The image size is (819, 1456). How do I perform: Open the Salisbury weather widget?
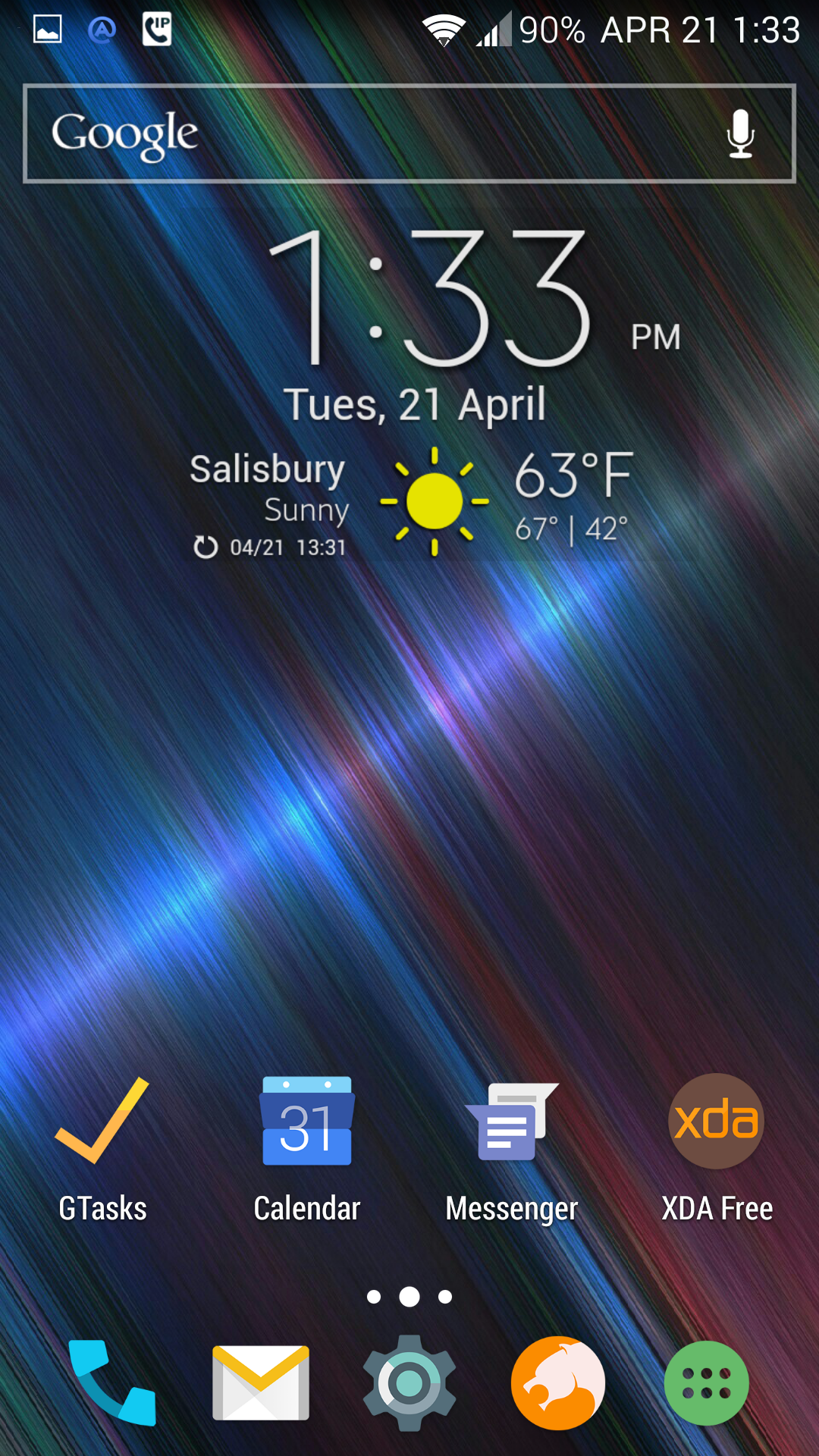tap(412, 502)
